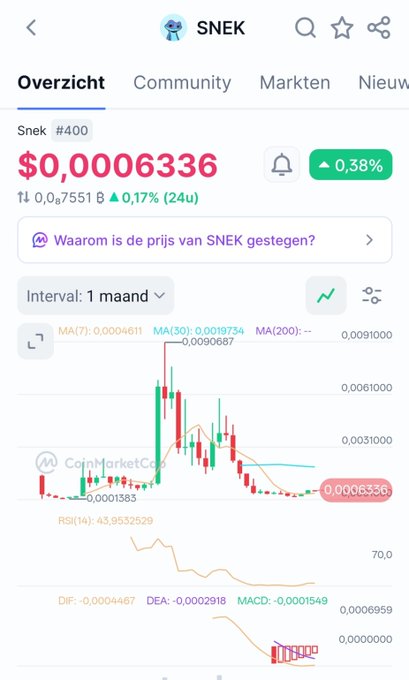Go back using the top-left arrow
The image size is (409, 680).
(31, 28)
